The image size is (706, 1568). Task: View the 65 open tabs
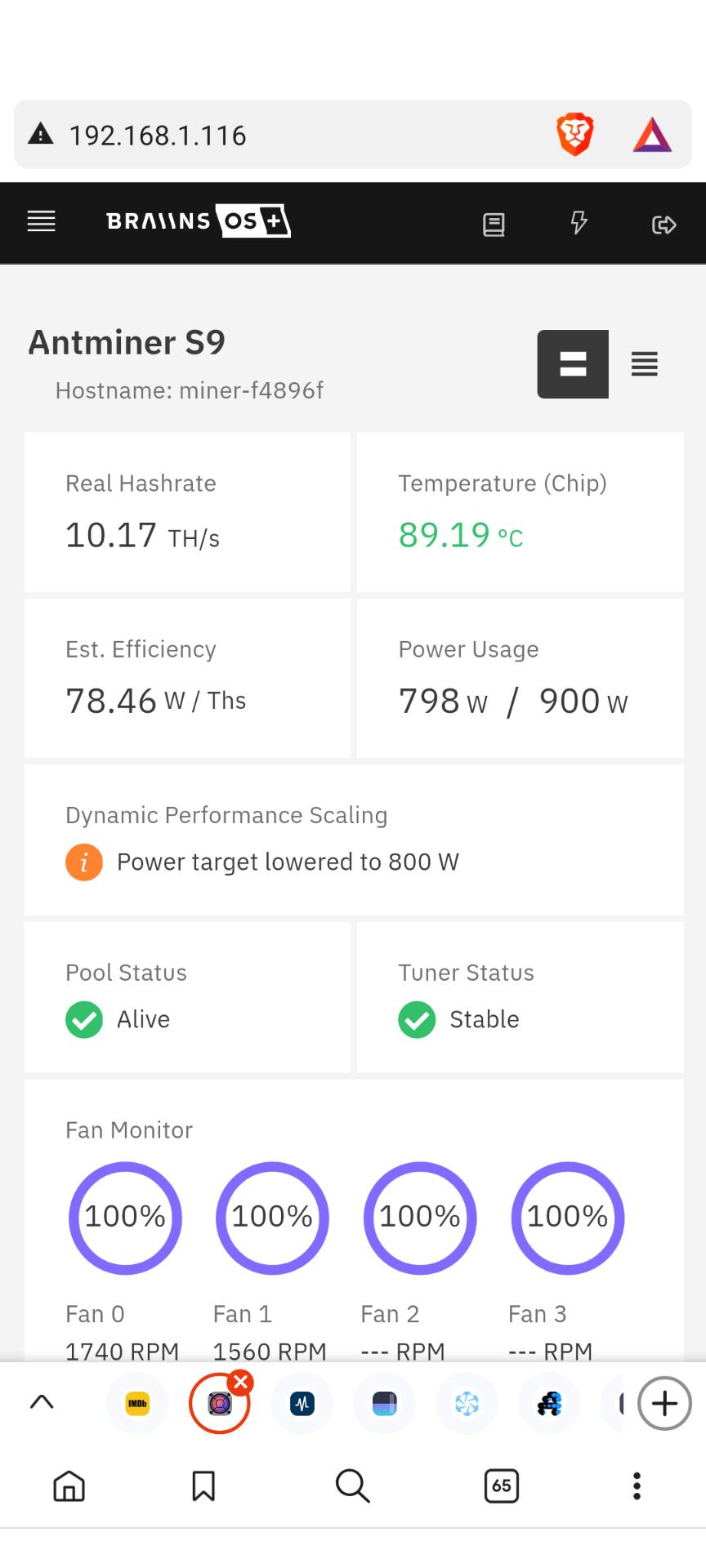(502, 1486)
